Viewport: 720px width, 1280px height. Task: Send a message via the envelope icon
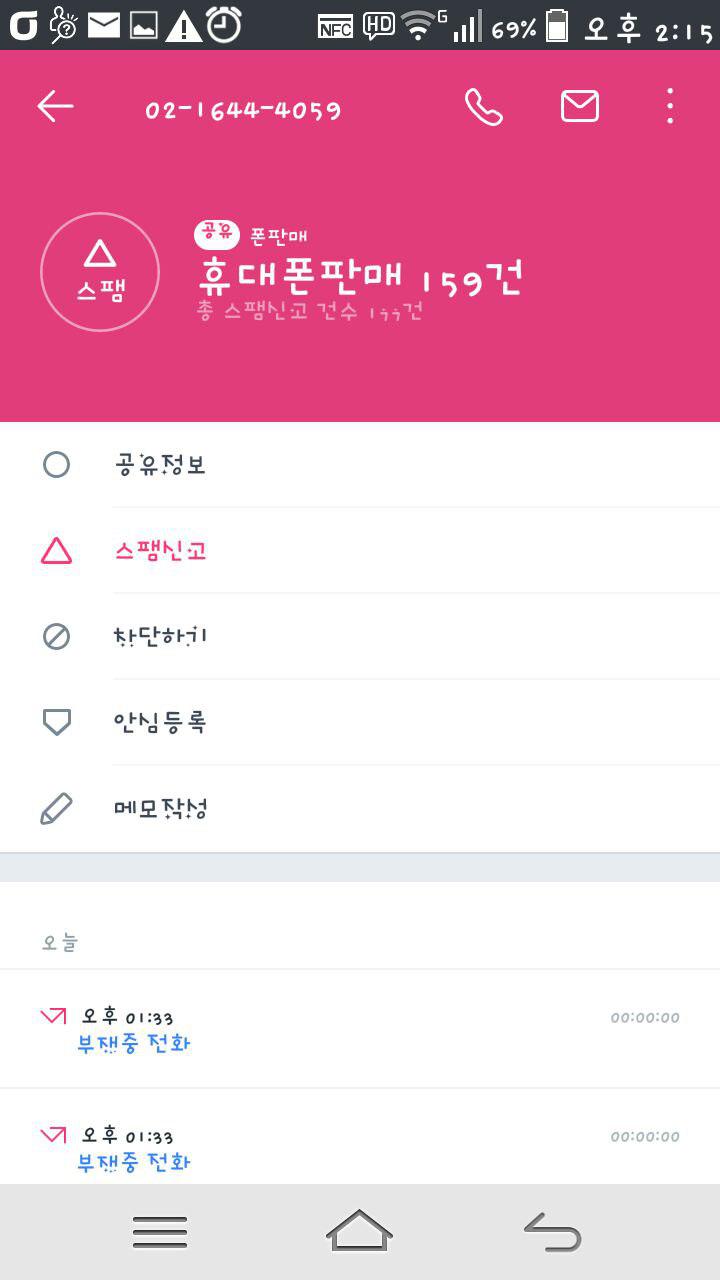pos(580,106)
